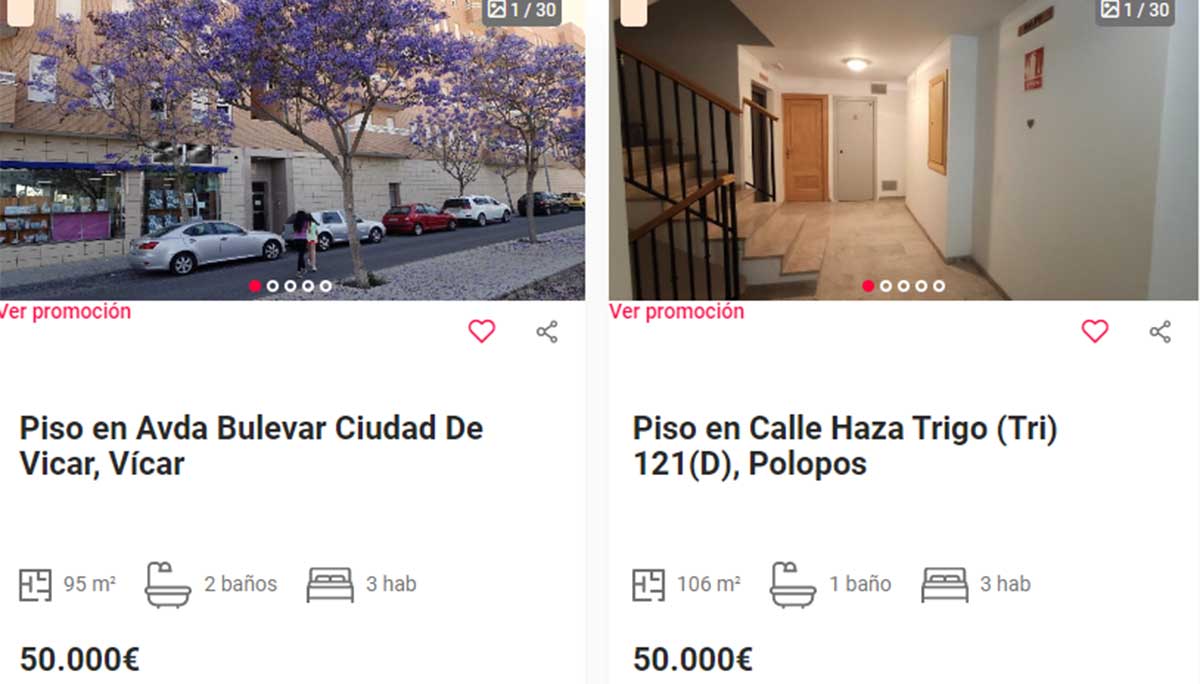Open Ver promoción link under Vícar photo
Image resolution: width=1200 pixels, height=684 pixels.
point(66,311)
